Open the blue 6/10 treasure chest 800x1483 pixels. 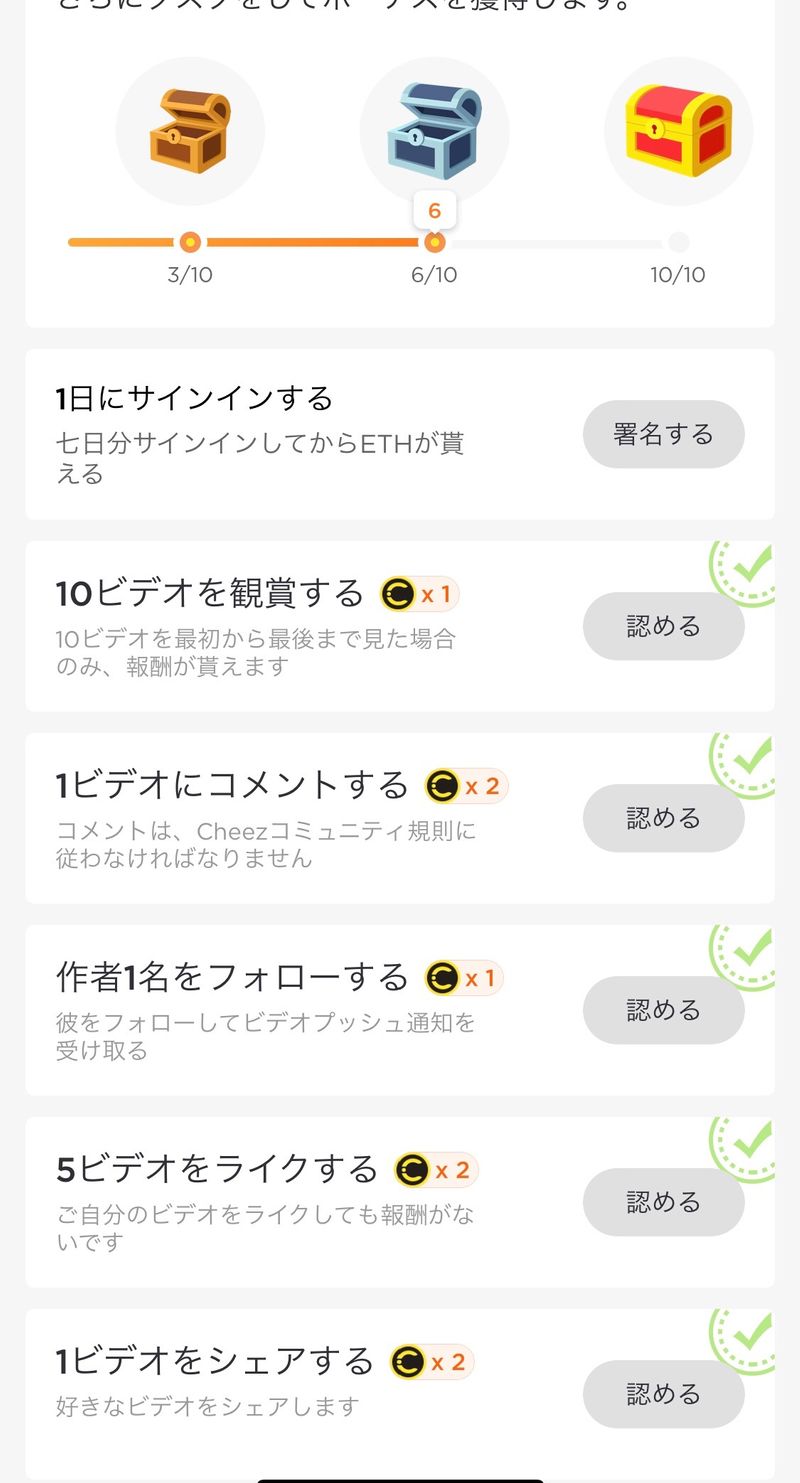(434, 132)
